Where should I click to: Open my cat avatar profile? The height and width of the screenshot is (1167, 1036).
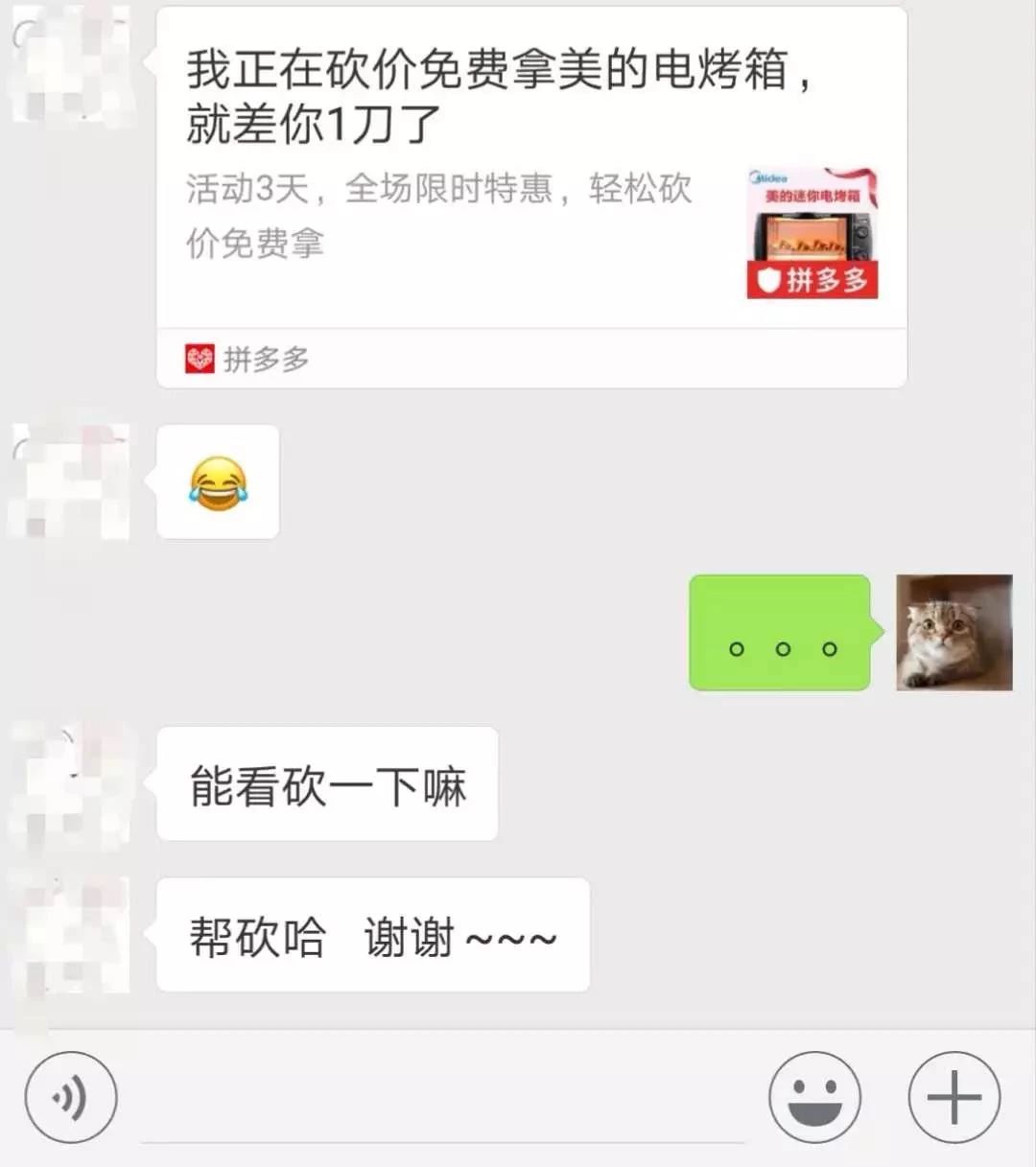tap(954, 632)
